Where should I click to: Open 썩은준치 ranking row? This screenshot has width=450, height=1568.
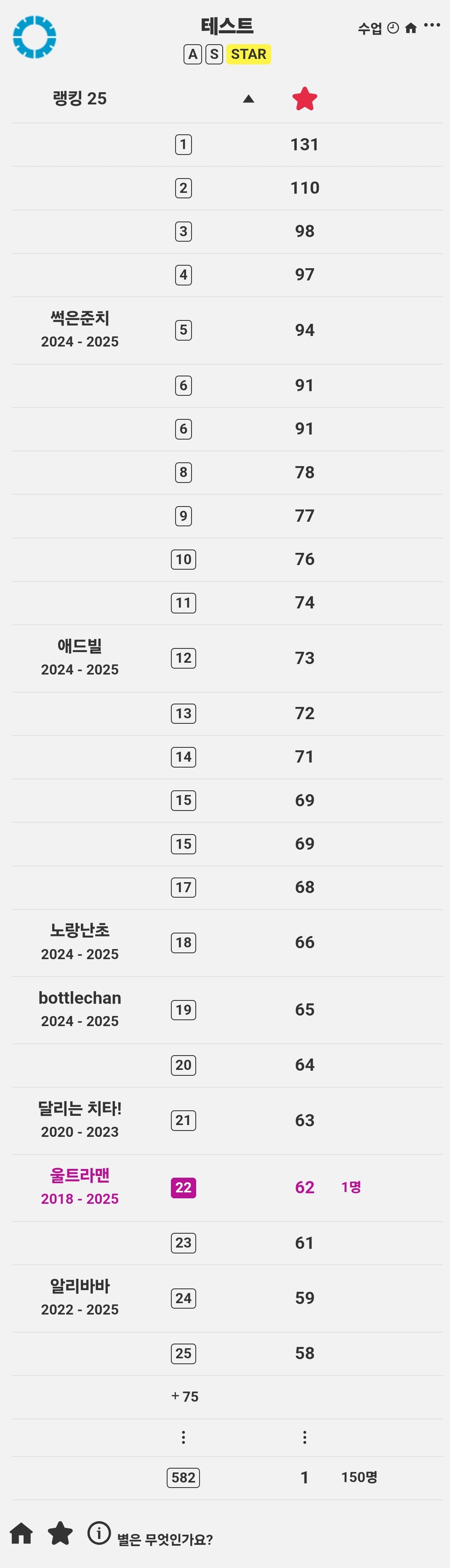227,330
